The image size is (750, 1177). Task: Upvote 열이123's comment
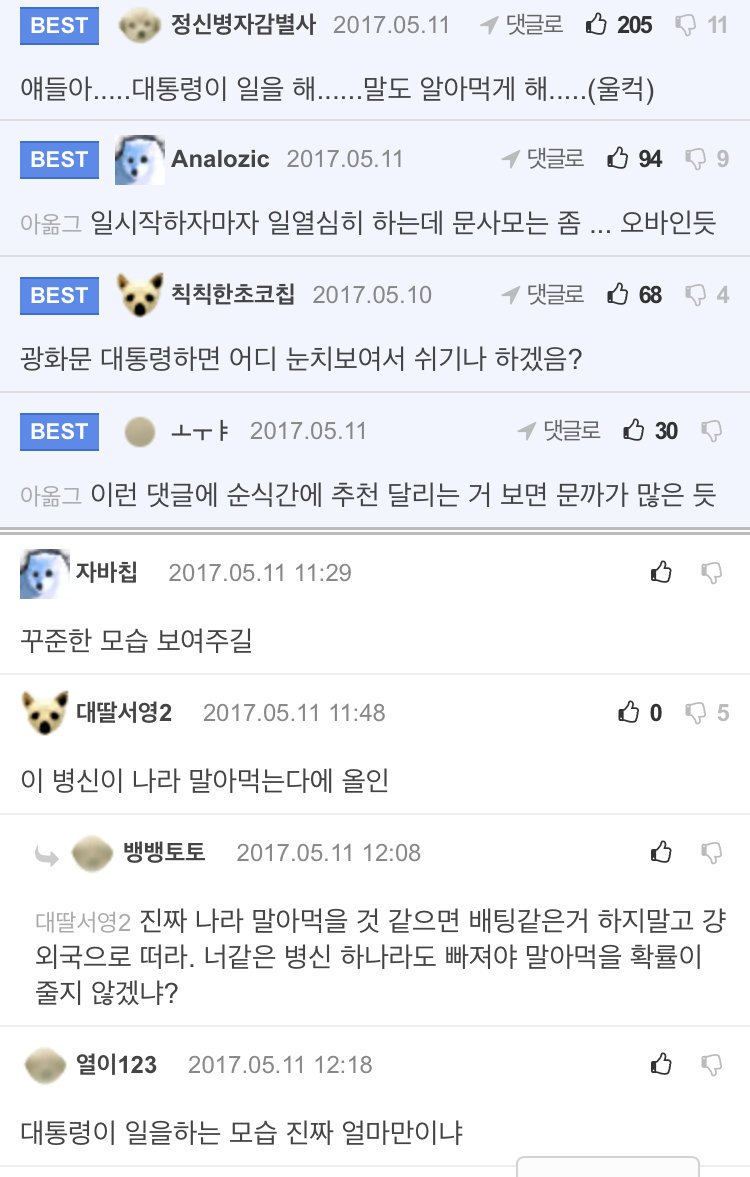661,1064
